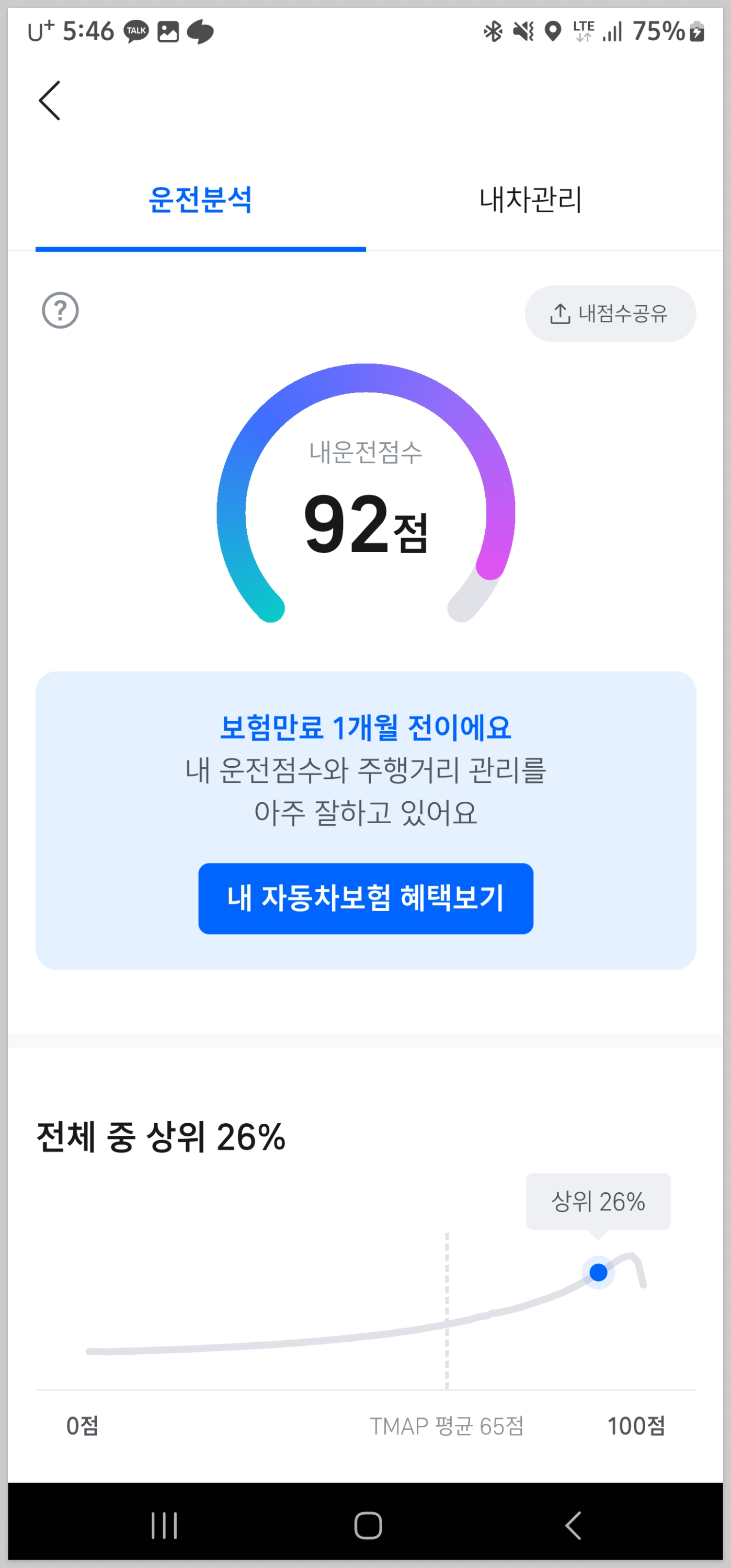Image resolution: width=731 pixels, height=1568 pixels.
Task: Tap the Bluetooth status icon
Action: click(491, 32)
